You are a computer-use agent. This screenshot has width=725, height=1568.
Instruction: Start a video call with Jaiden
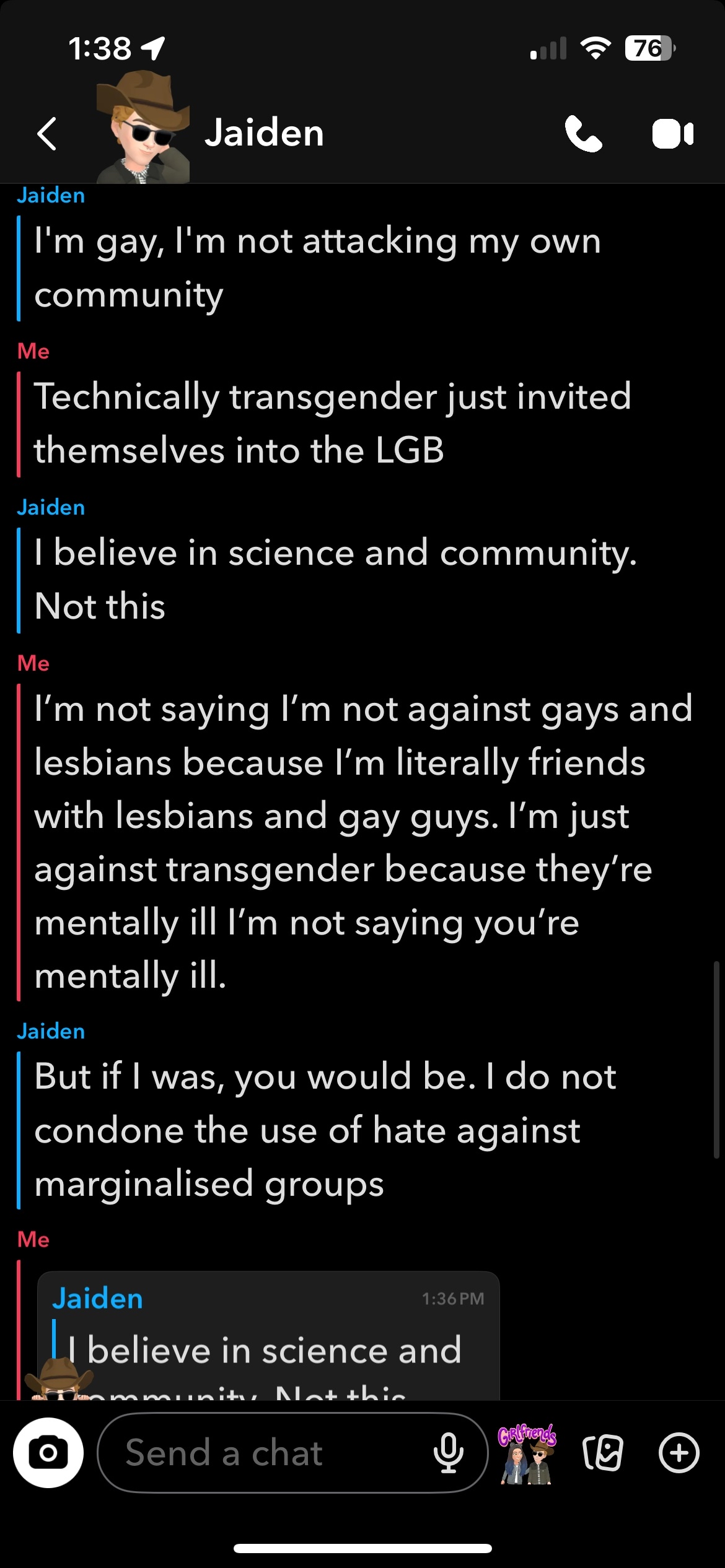pos(672,134)
